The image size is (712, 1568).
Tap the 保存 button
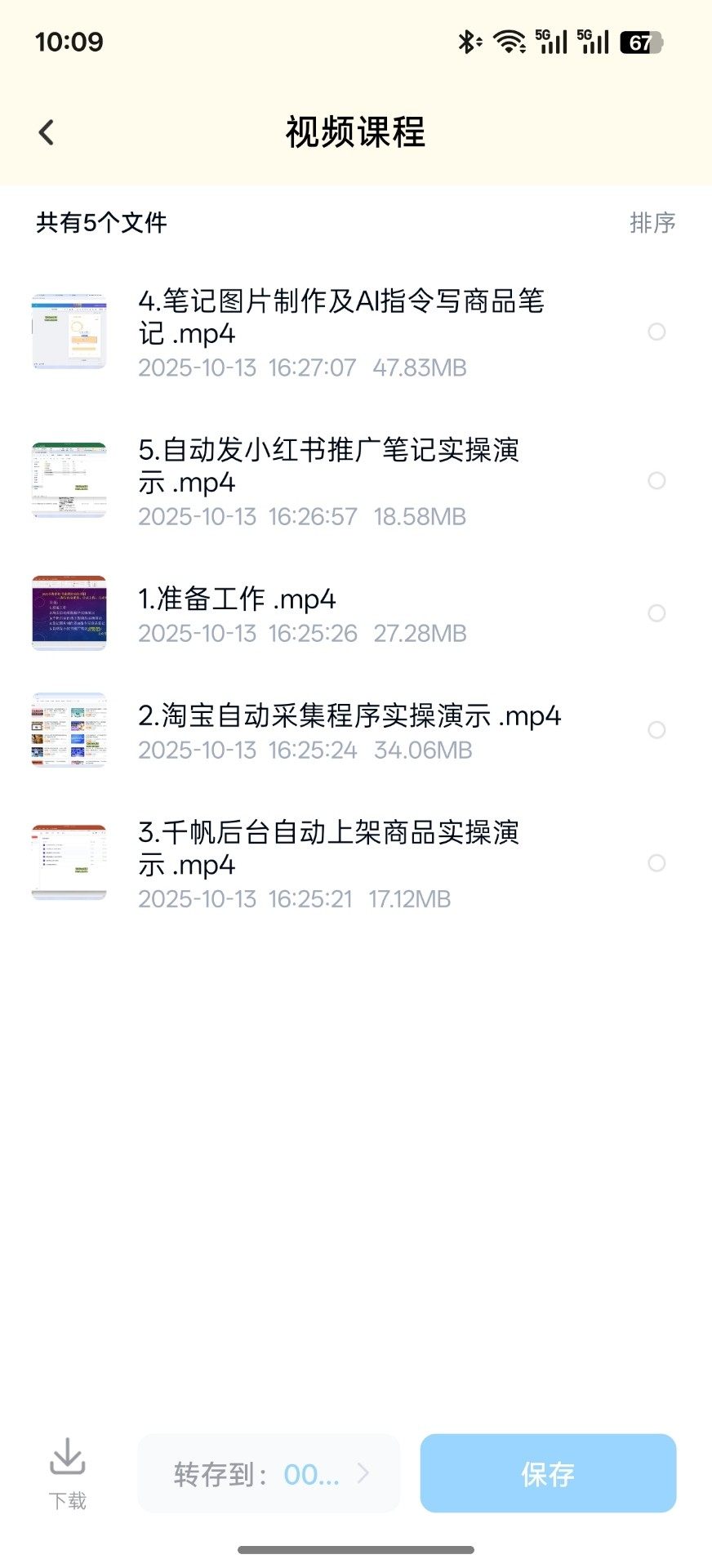[548, 1474]
